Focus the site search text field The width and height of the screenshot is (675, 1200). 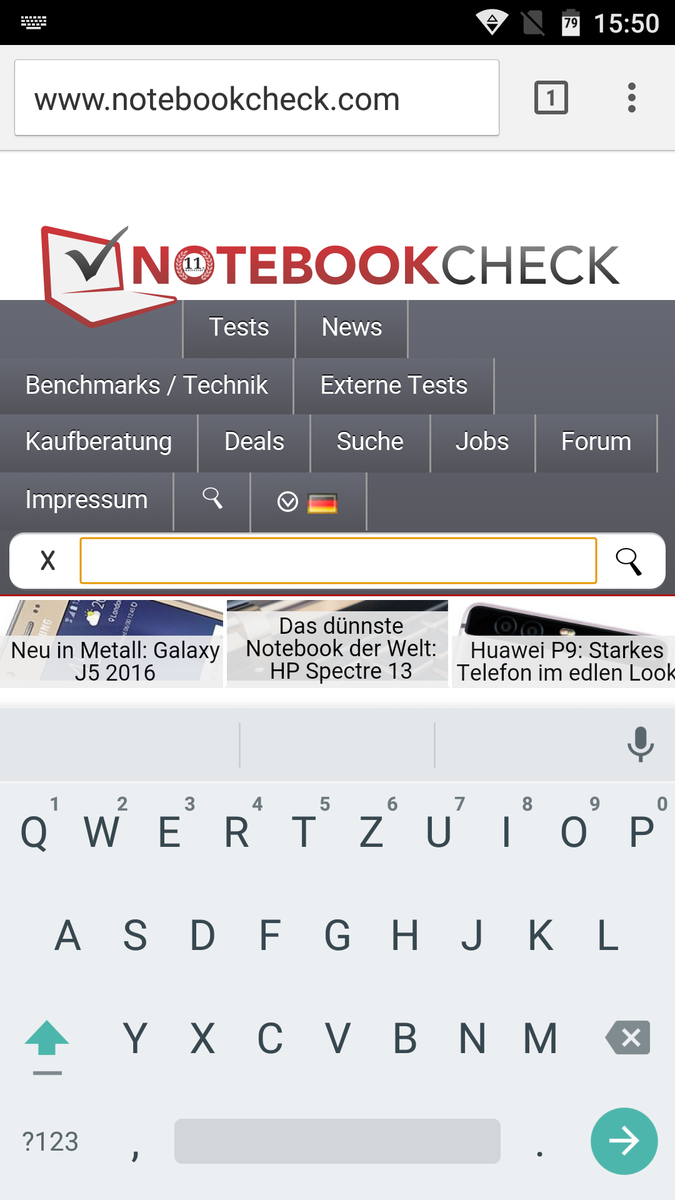coord(338,561)
